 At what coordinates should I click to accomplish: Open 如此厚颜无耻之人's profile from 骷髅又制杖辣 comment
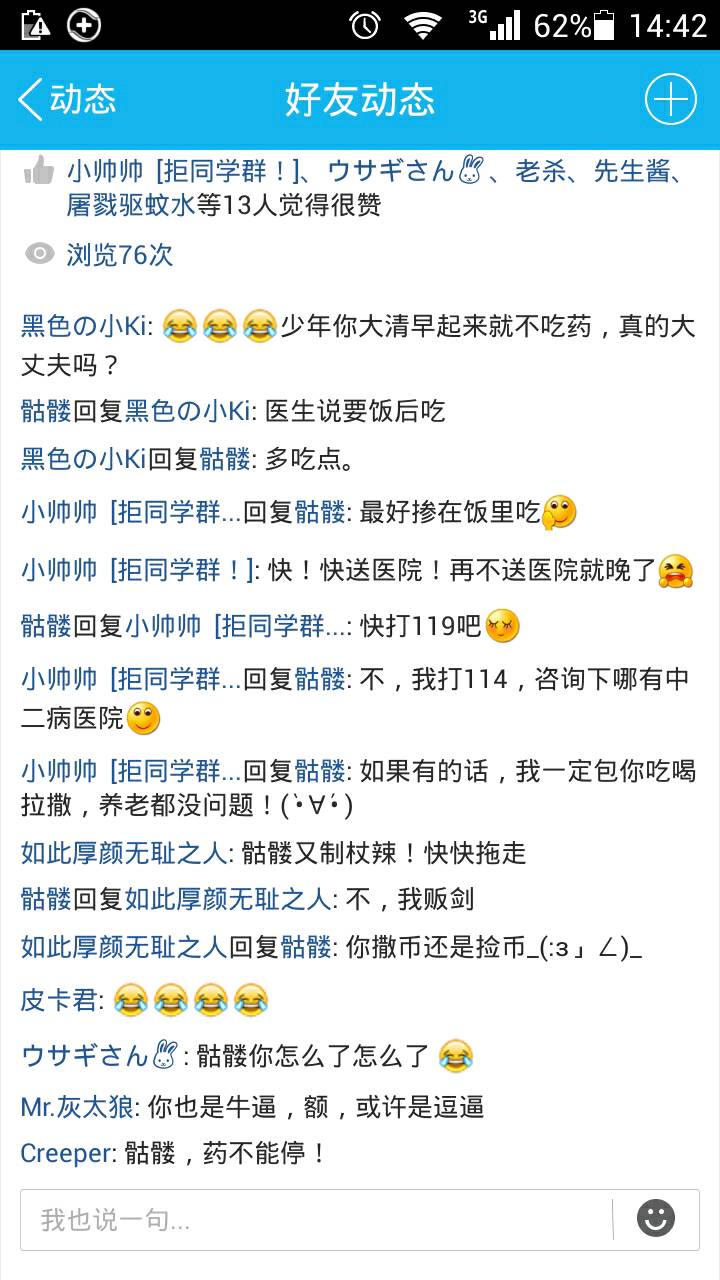point(125,853)
